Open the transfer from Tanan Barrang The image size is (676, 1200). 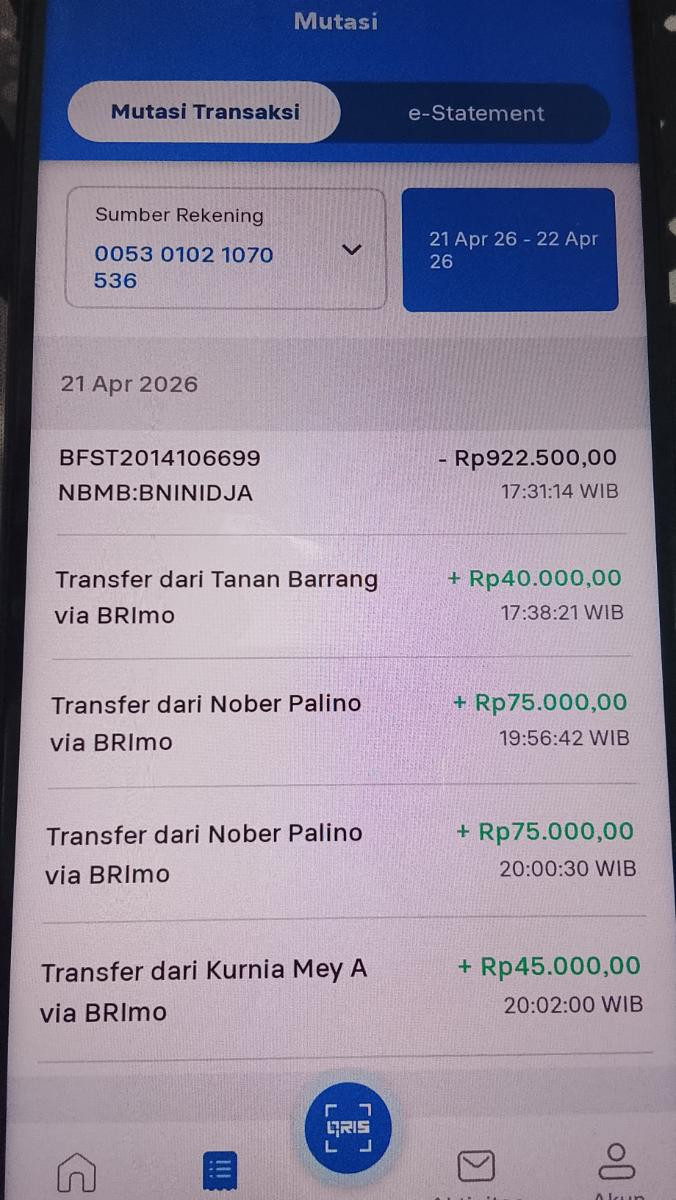click(338, 596)
